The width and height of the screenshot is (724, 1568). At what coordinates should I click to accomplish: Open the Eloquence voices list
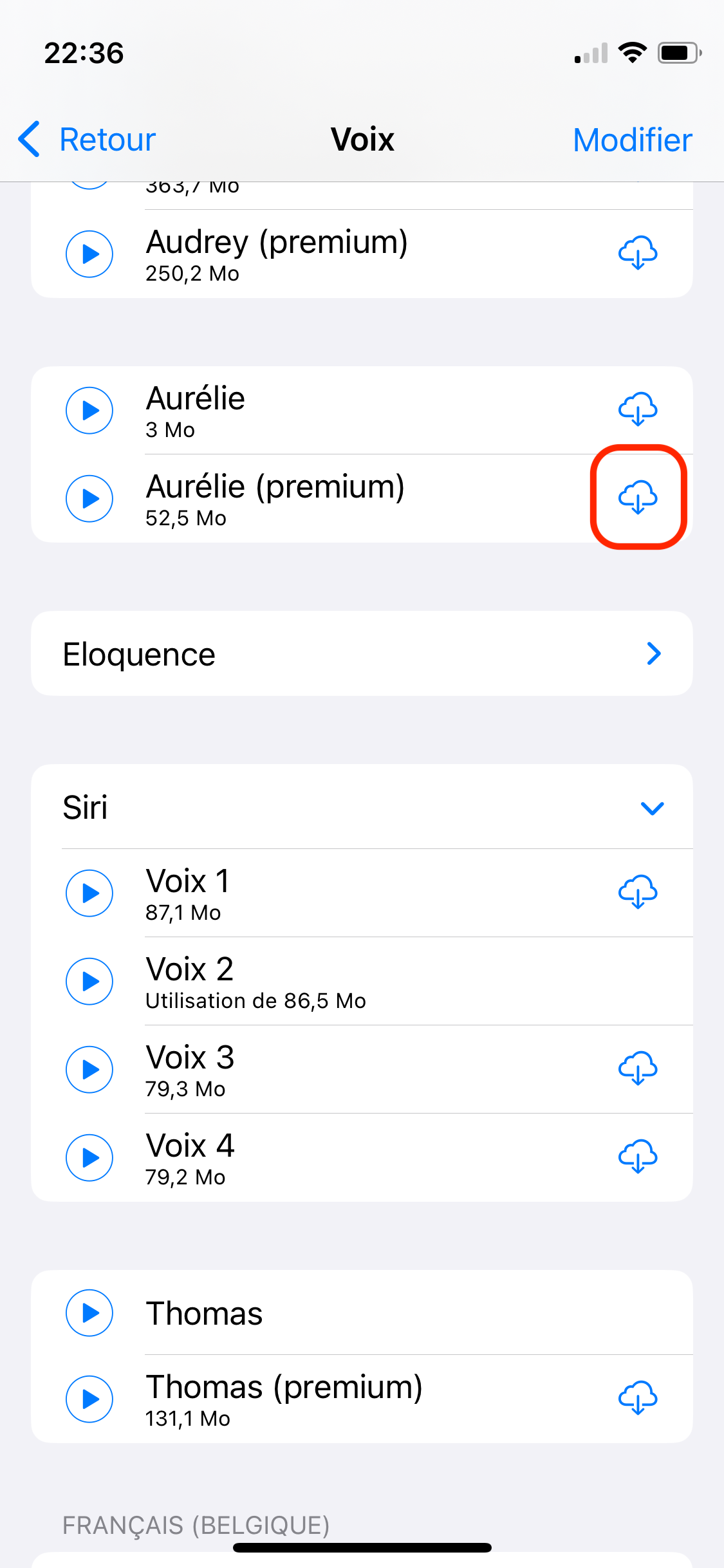click(x=362, y=653)
